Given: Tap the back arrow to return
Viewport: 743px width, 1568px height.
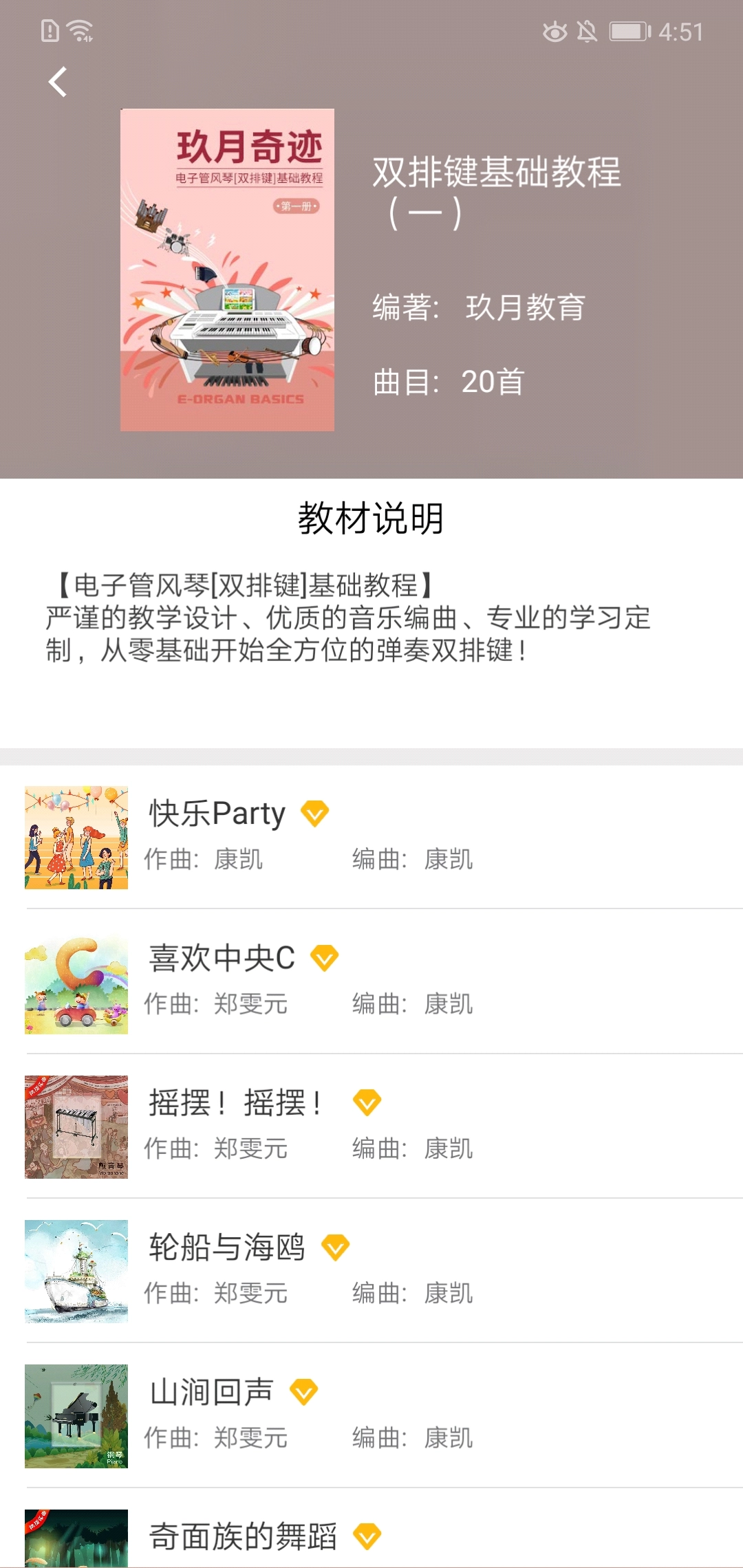Looking at the screenshot, I should click(57, 83).
